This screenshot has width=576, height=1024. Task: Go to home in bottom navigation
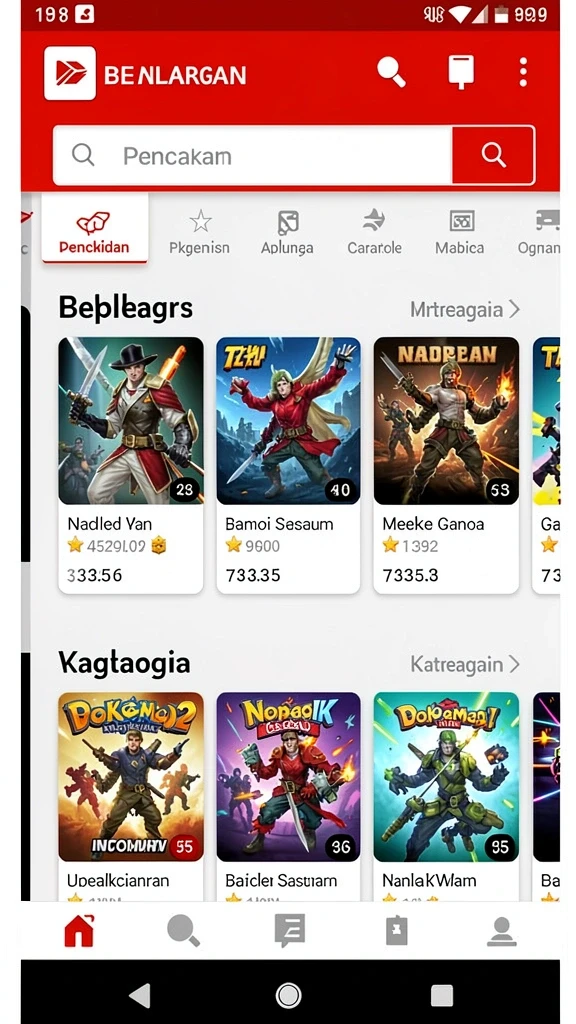(x=79, y=931)
